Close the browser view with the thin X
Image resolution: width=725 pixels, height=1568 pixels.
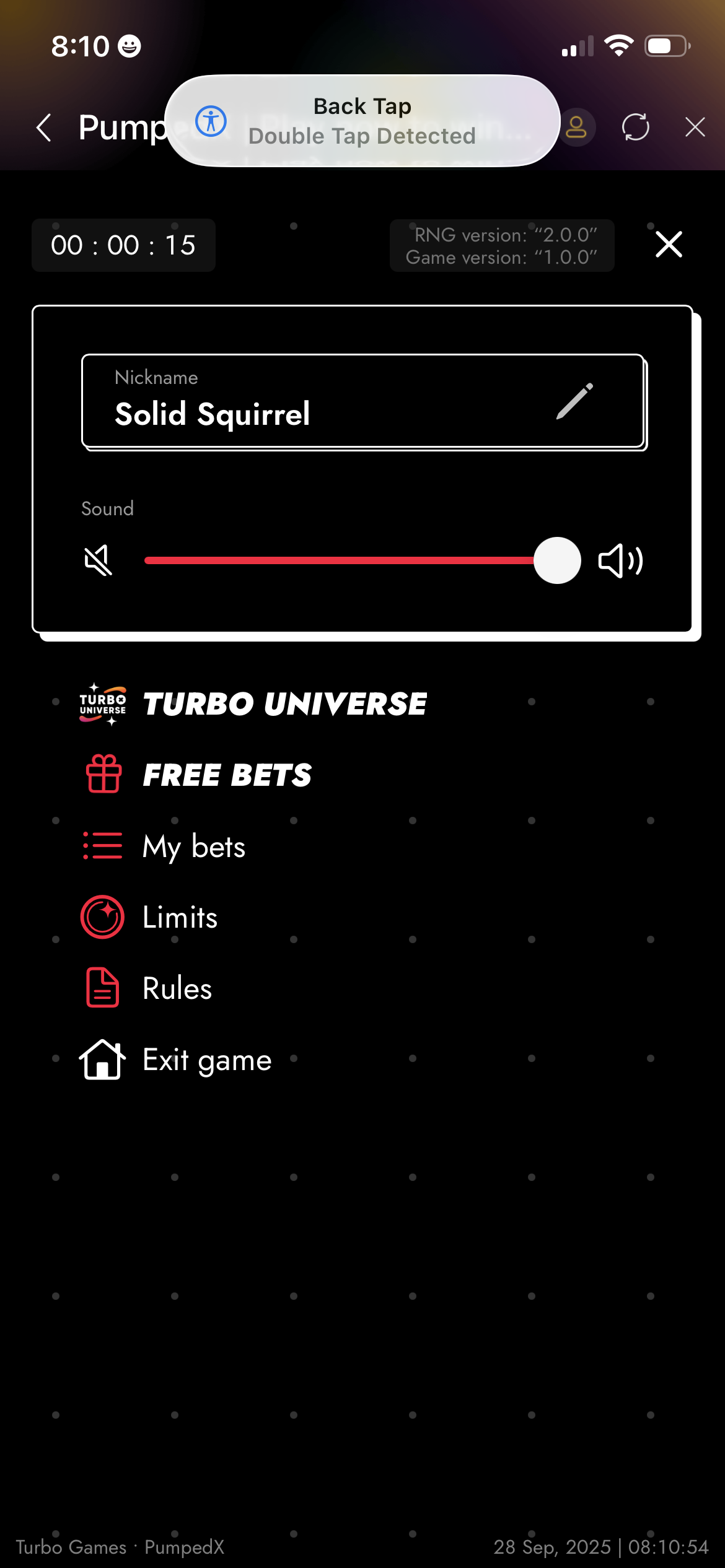tap(695, 128)
